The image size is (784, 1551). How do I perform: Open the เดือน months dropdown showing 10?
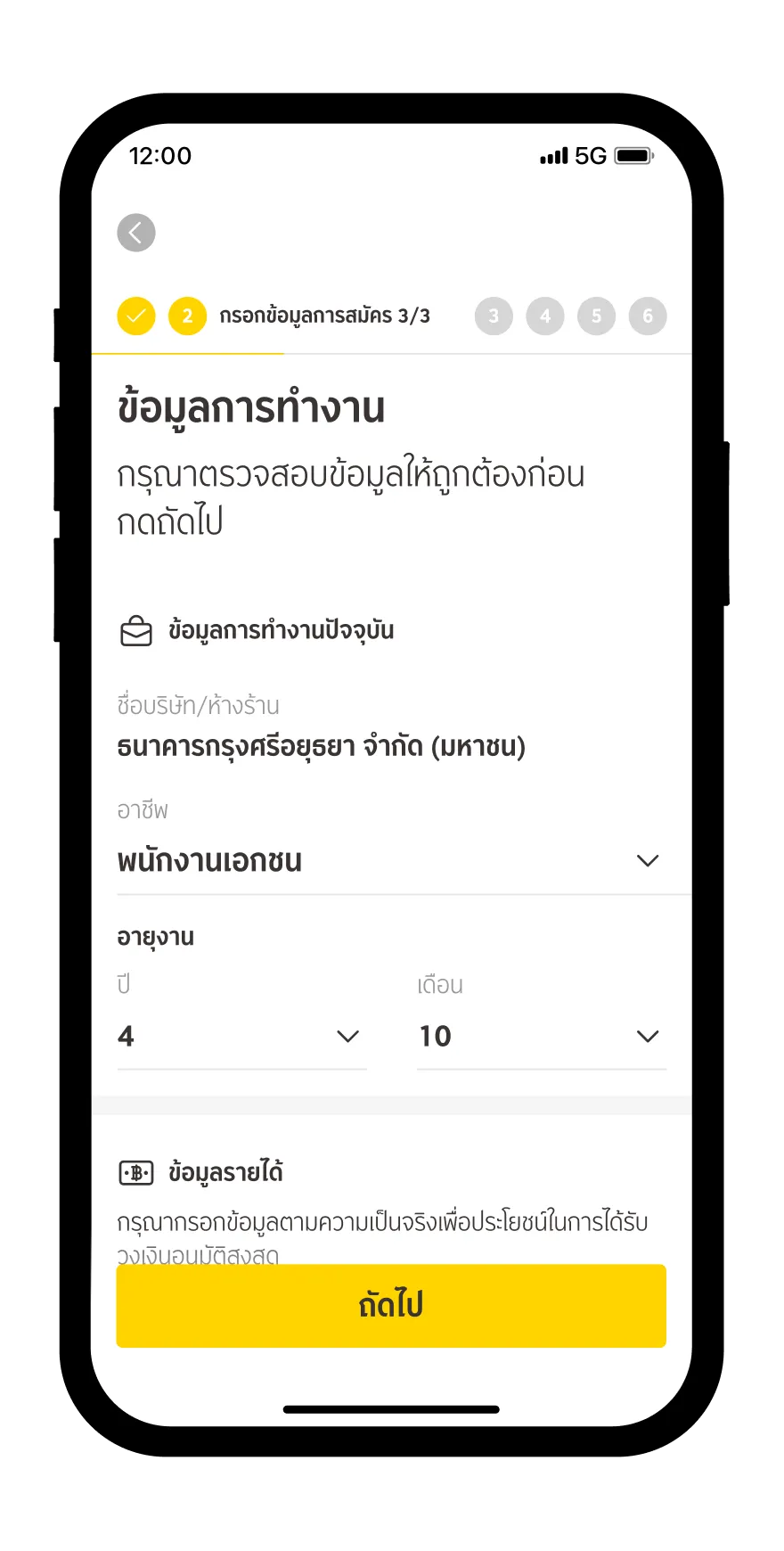(x=540, y=1036)
